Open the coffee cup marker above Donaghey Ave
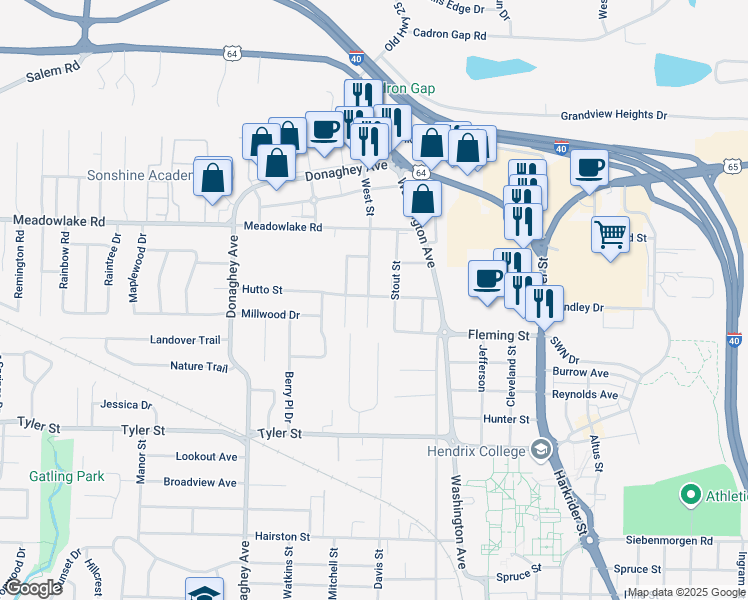Screen dimensions: 748x600 pos(324,130)
